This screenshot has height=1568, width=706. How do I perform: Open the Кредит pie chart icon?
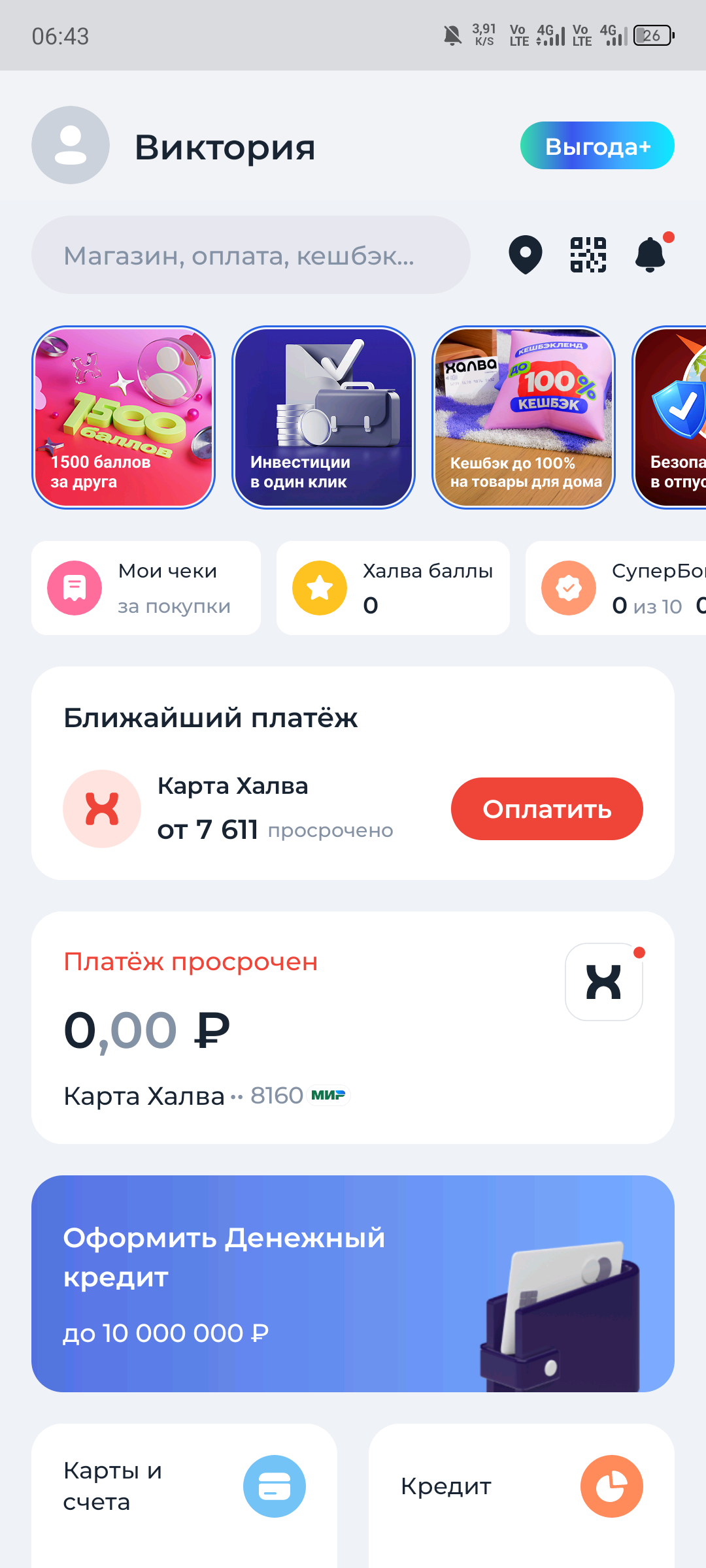612,1486
